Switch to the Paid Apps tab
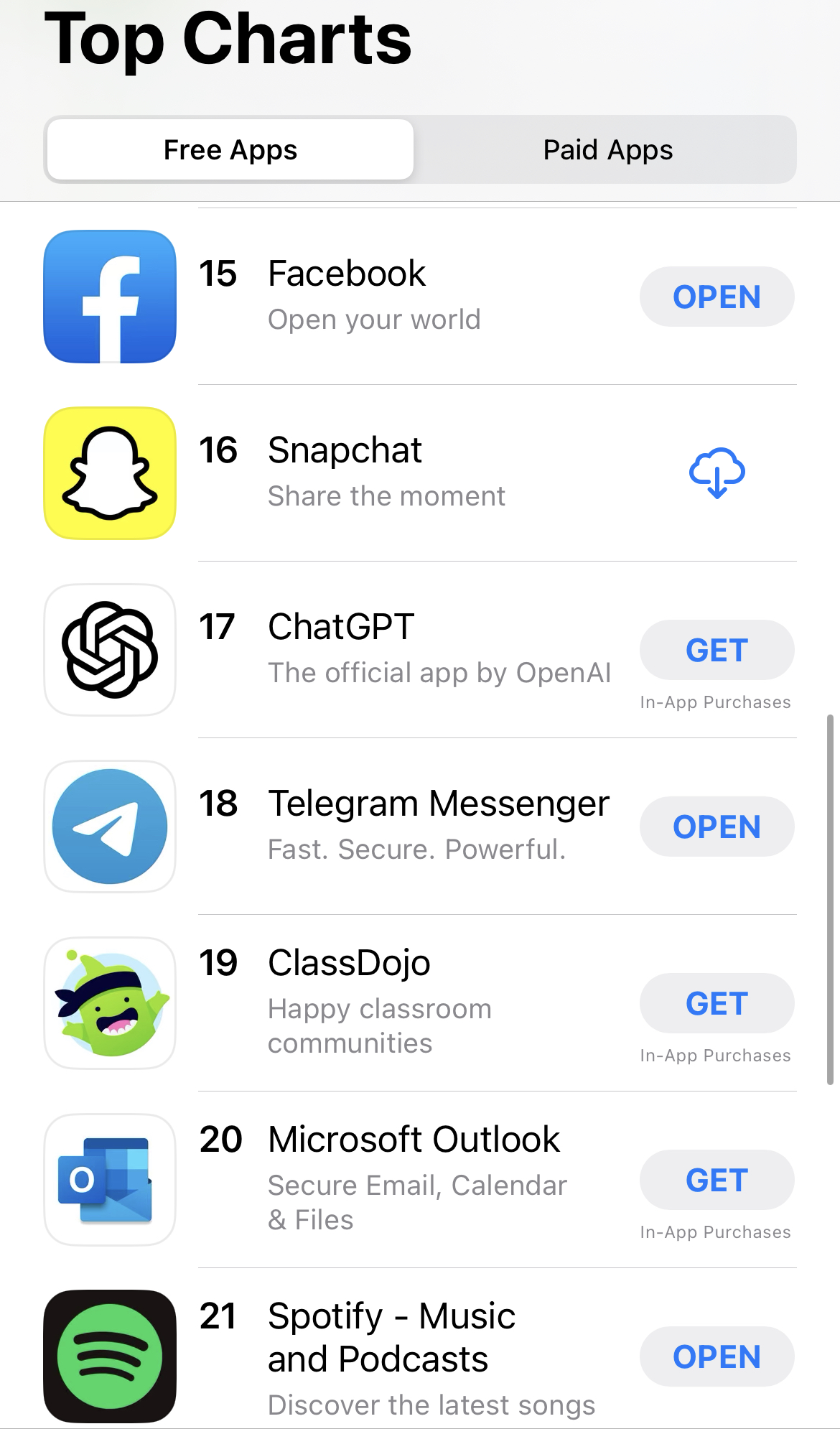This screenshot has width=840, height=1429. 607,150
